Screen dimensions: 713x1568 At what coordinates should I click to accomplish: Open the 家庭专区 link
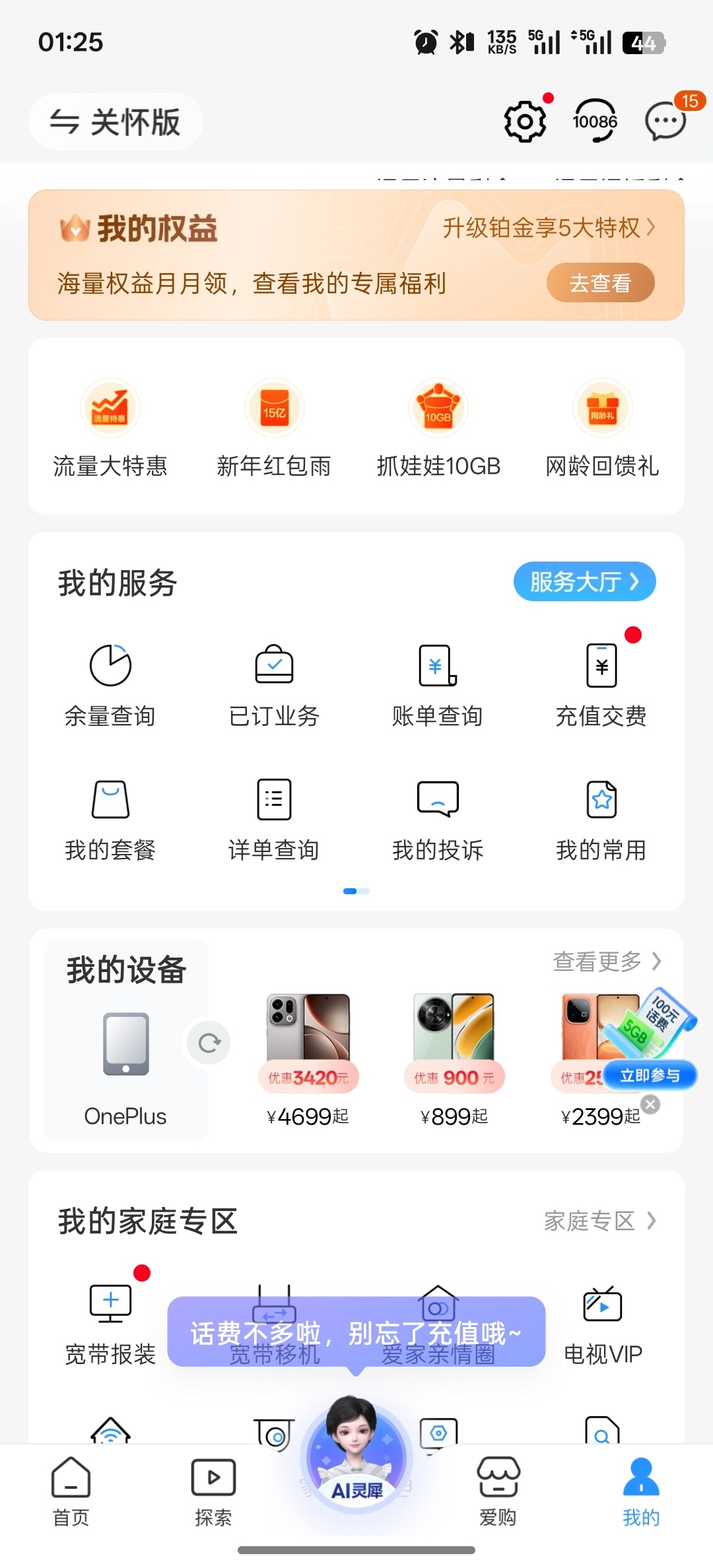[x=600, y=1222]
